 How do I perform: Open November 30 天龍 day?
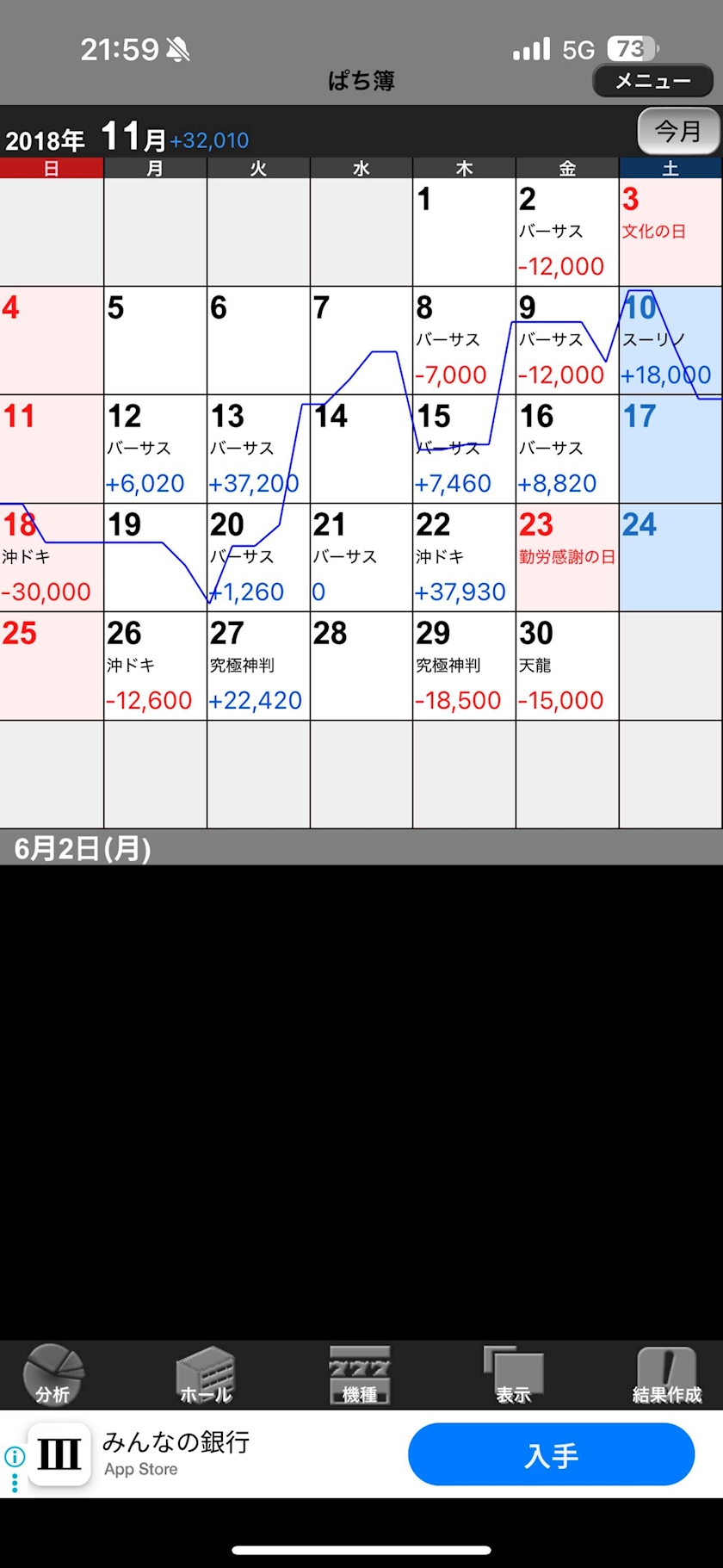click(x=567, y=666)
